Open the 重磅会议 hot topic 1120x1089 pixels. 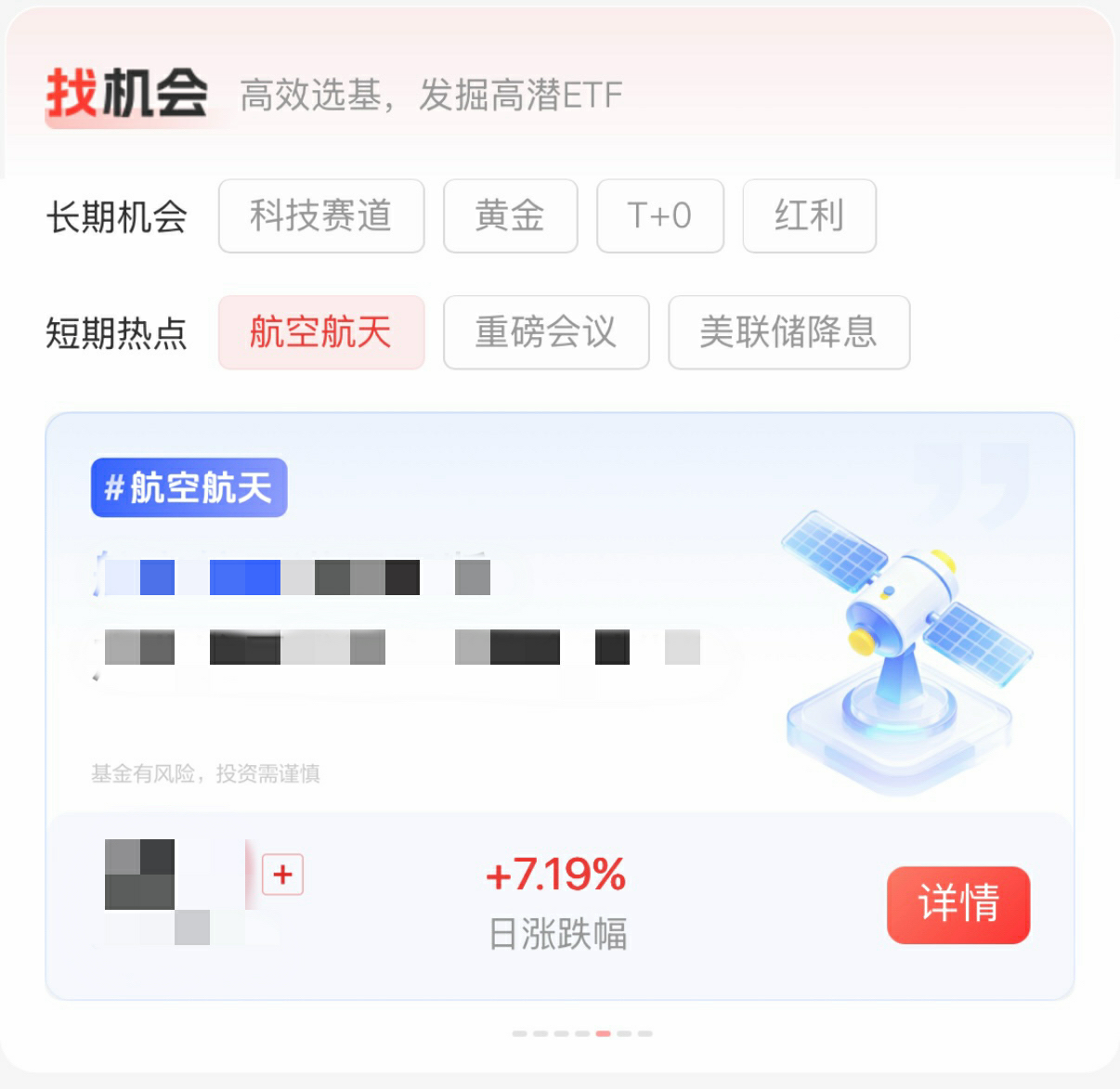(546, 332)
